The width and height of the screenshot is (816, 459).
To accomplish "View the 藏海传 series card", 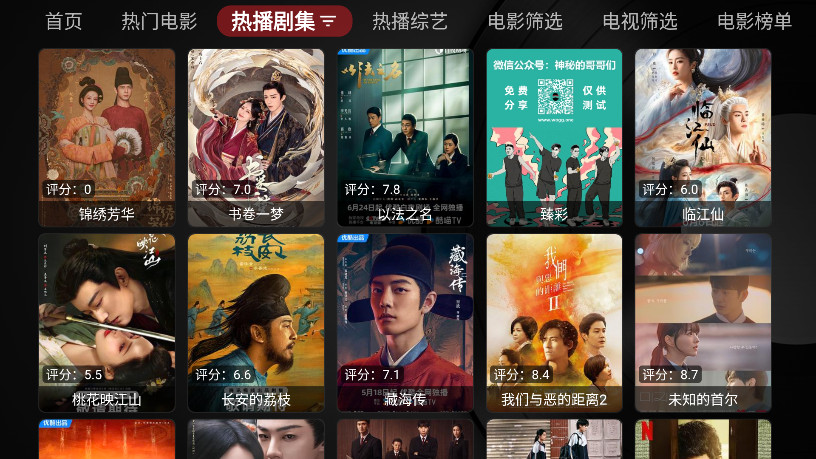I will click(x=405, y=322).
